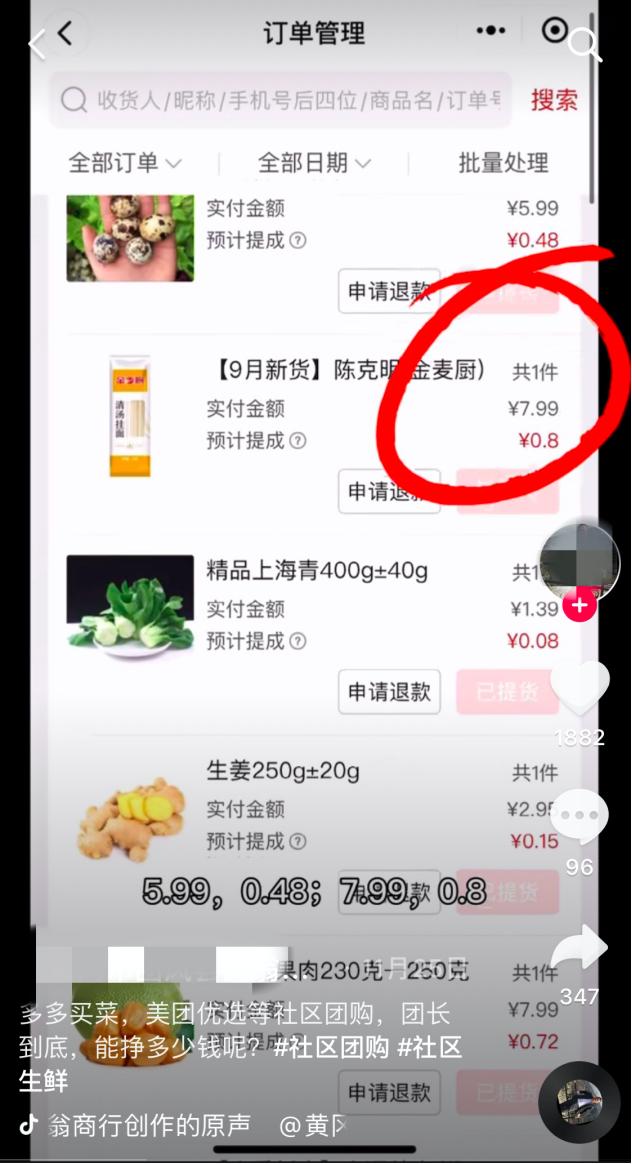Open the 翁商行创作的原声 sound page

point(150,1125)
